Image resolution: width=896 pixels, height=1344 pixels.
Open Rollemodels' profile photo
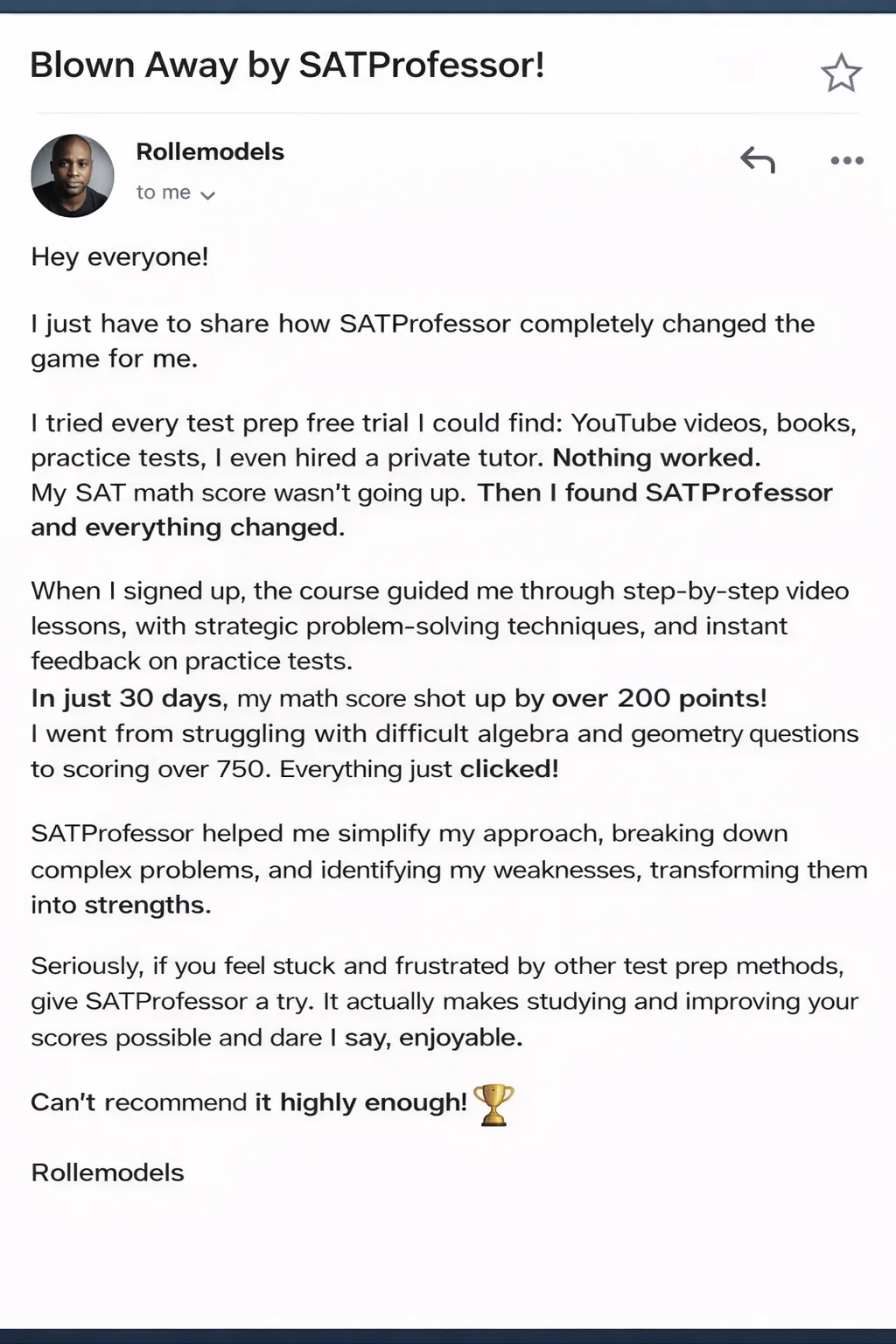[x=73, y=176]
